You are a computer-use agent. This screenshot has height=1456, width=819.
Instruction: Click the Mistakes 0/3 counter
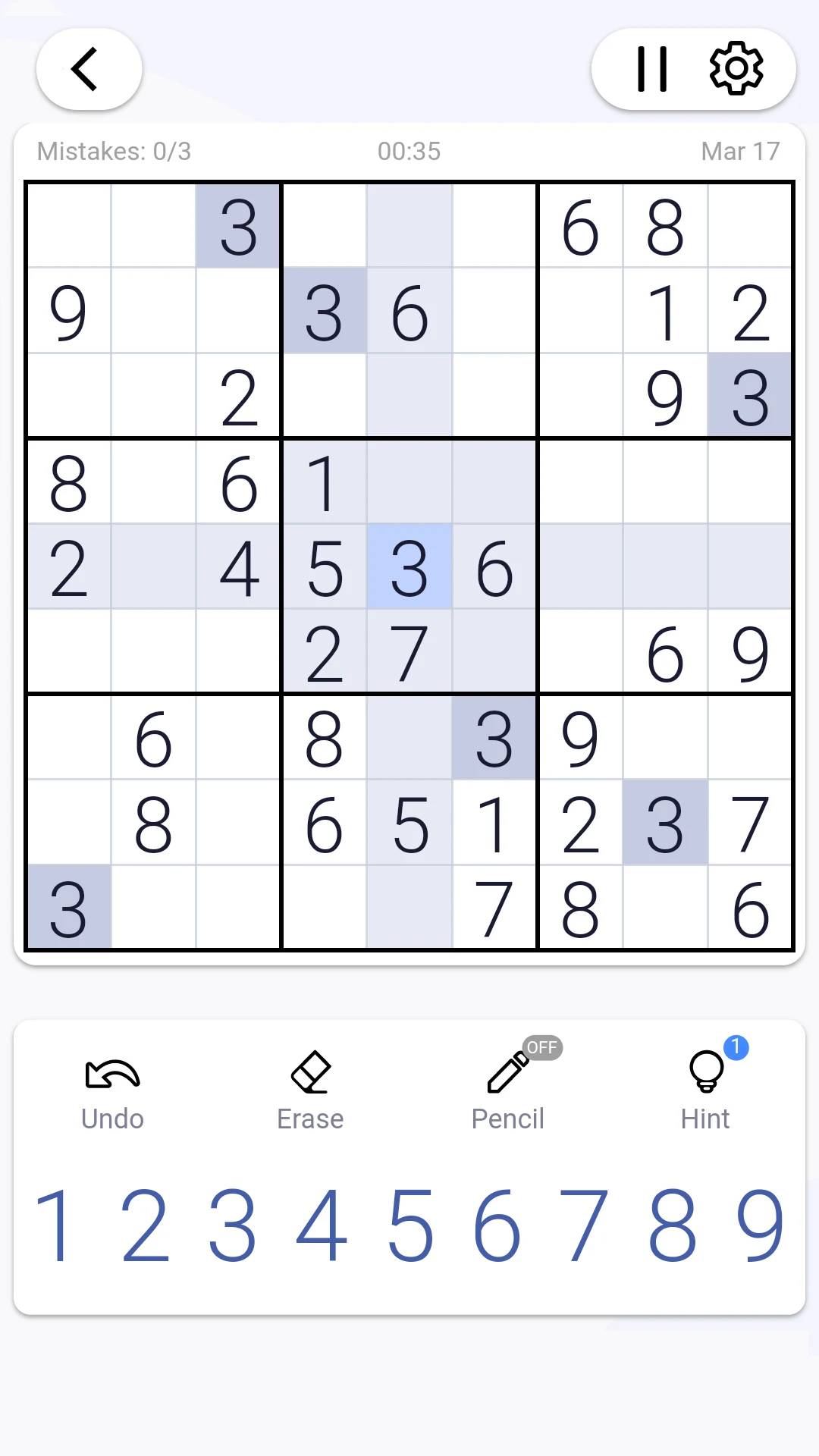tap(114, 152)
